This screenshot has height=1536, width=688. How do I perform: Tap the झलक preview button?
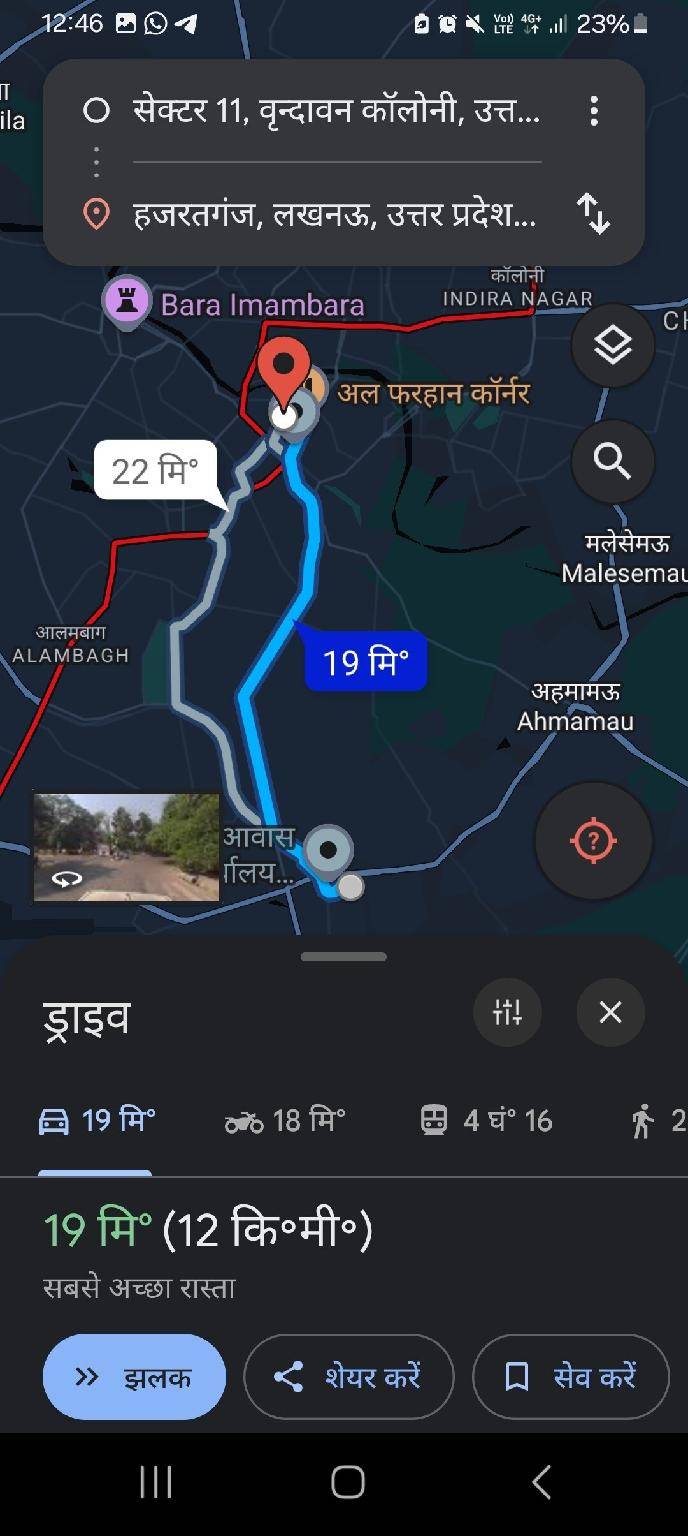pos(134,1377)
